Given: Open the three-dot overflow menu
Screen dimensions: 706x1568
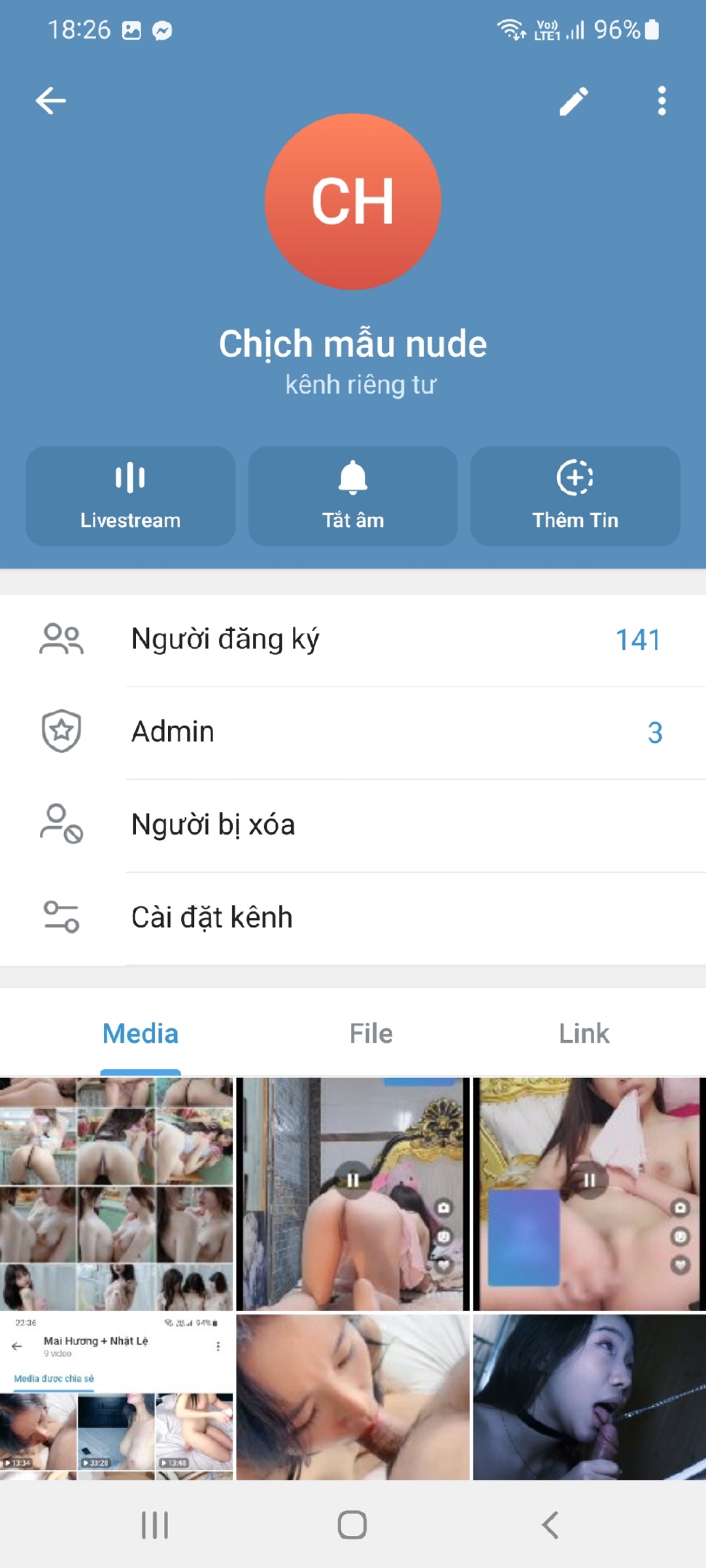Looking at the screenshot, I should 662,101.
